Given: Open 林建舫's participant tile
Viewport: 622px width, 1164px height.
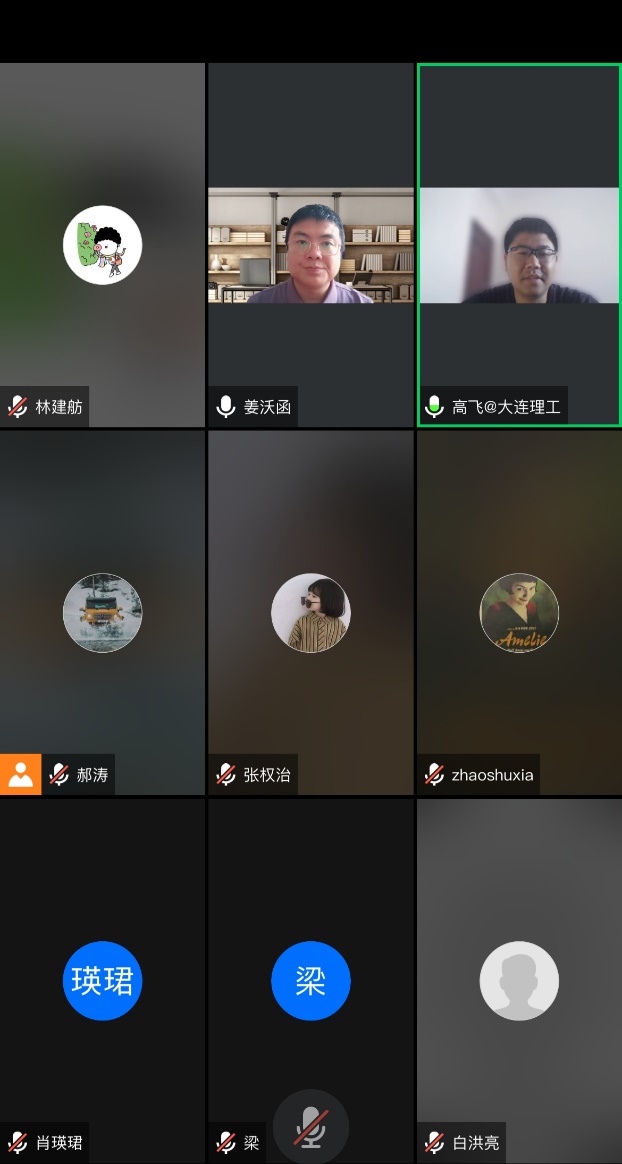Looking at the screenshot, I should (x=102, y=245).
